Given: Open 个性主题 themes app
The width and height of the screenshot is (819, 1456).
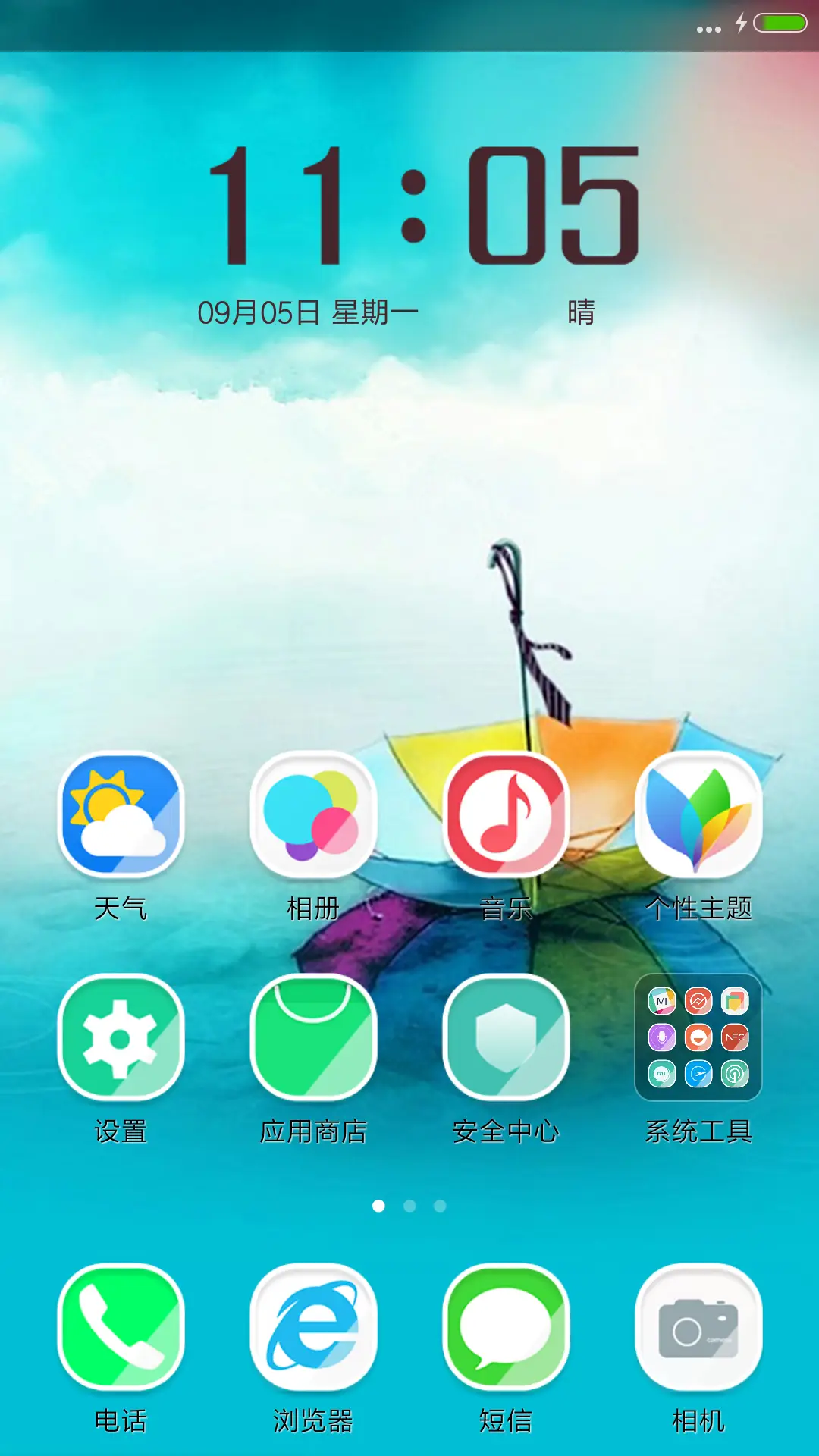Looking at the screenshot, I should click(x=698, y=814).
